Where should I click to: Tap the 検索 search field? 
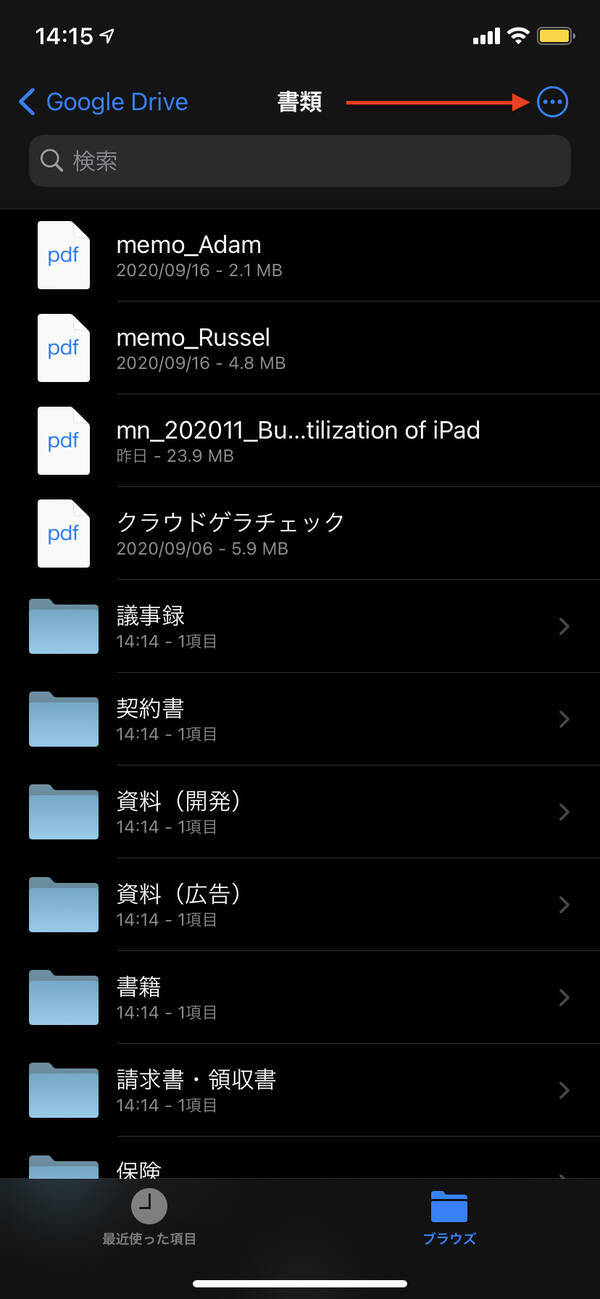tap(300, 161)
